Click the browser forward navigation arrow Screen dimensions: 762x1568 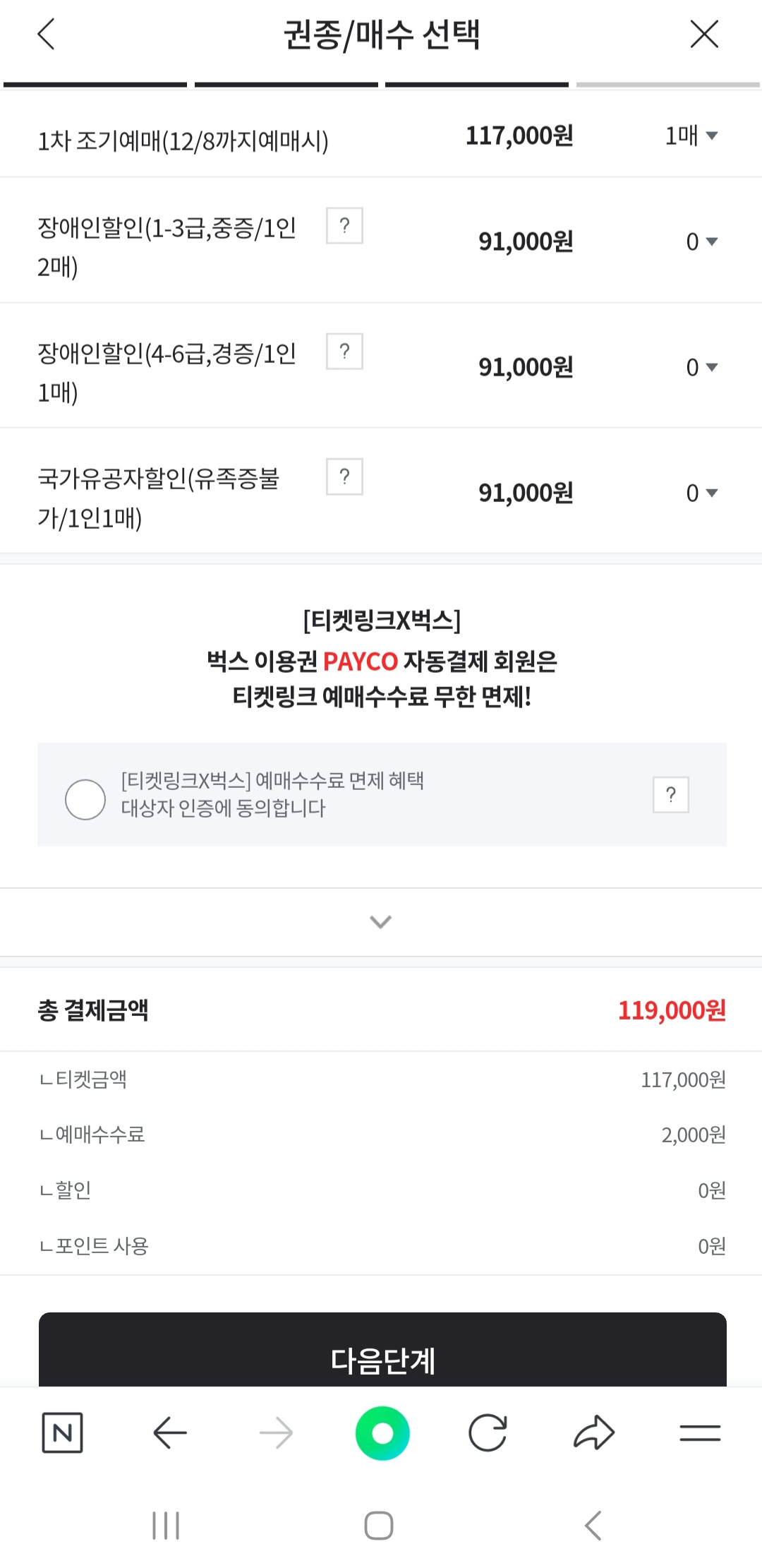(x=276, y=1432)
